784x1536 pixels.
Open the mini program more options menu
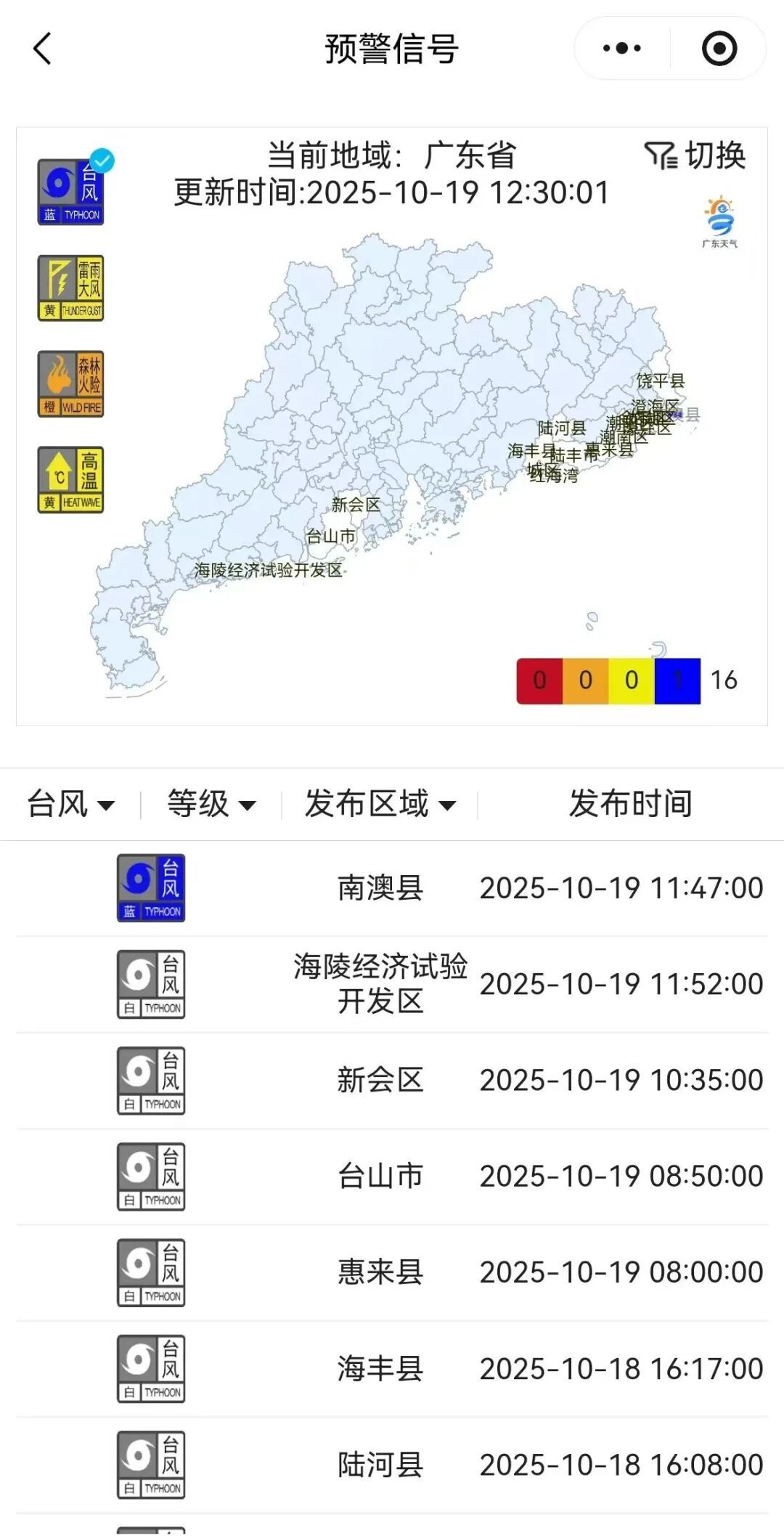(622, 49)
